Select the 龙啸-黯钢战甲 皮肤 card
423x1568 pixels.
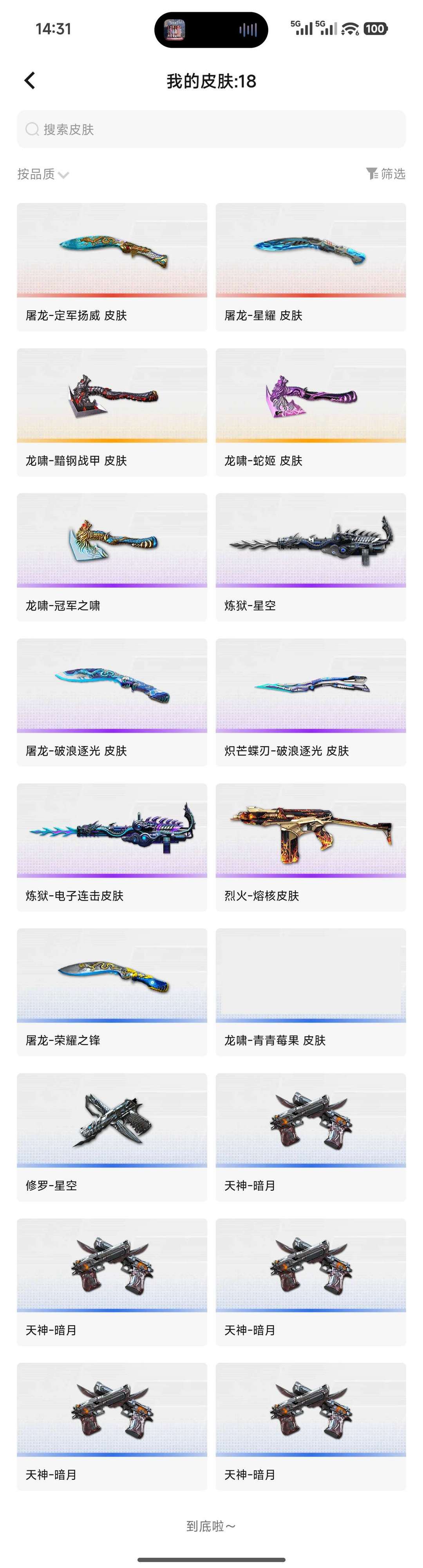112,411
